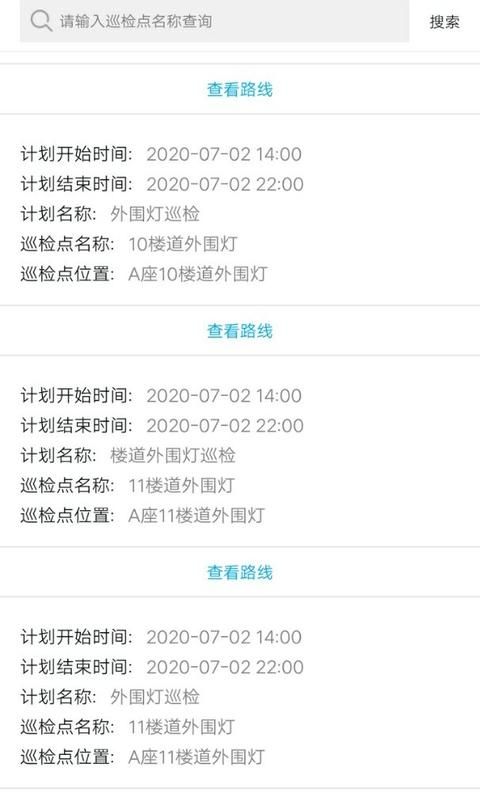Tap the 搜索 button
This screenshot has height=800, width=480.
click(x=444, y=22)
